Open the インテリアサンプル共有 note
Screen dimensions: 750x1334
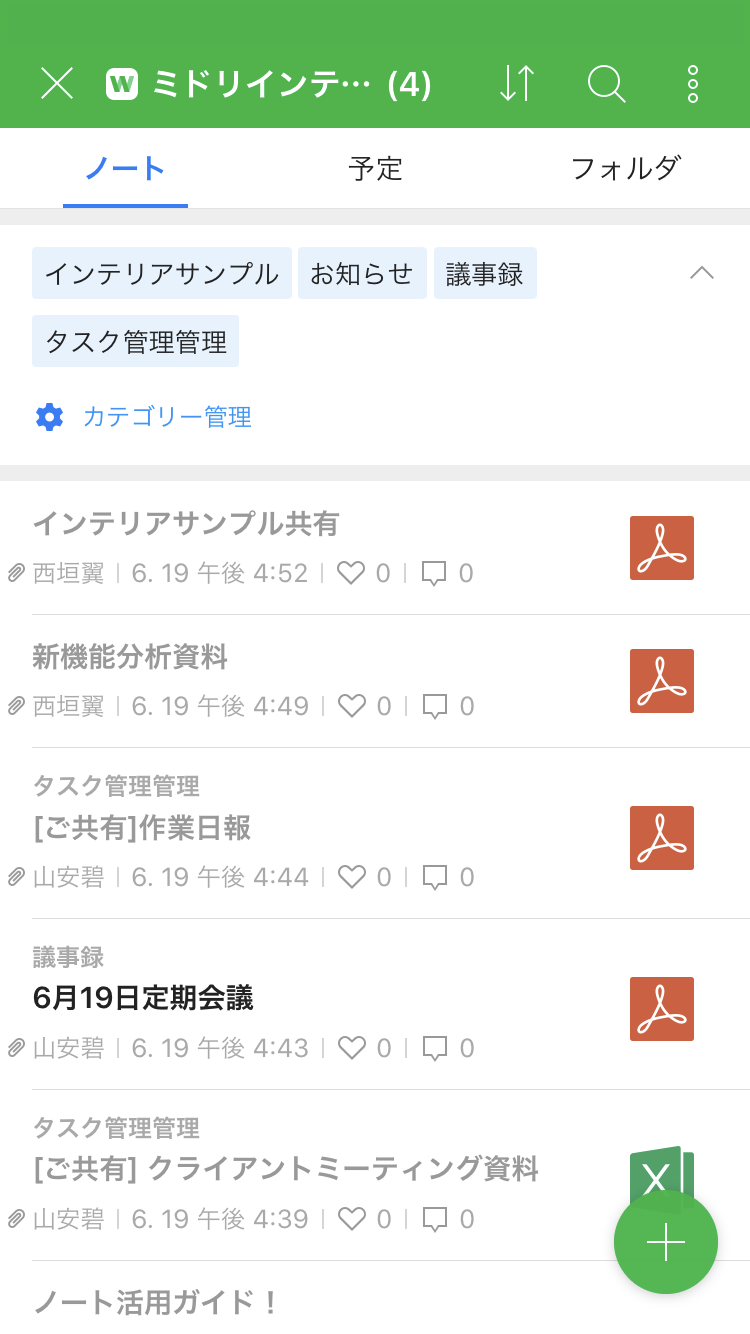point(186,523)
